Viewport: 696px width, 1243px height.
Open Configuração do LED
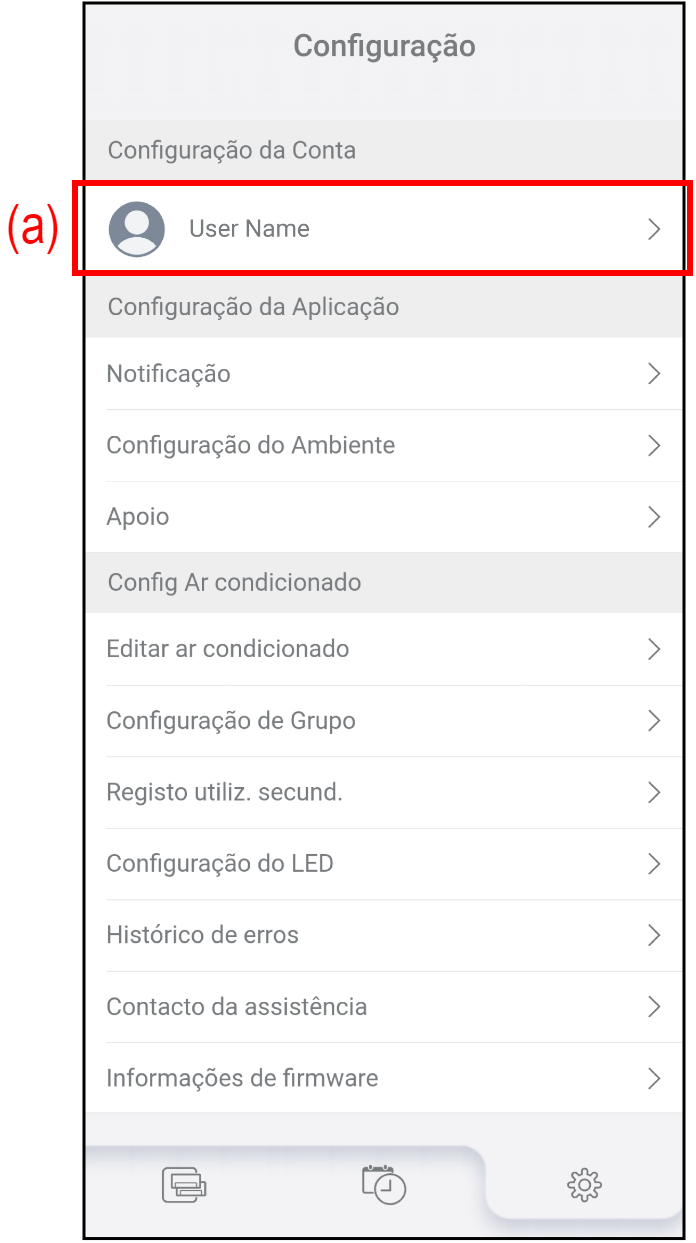384,864
